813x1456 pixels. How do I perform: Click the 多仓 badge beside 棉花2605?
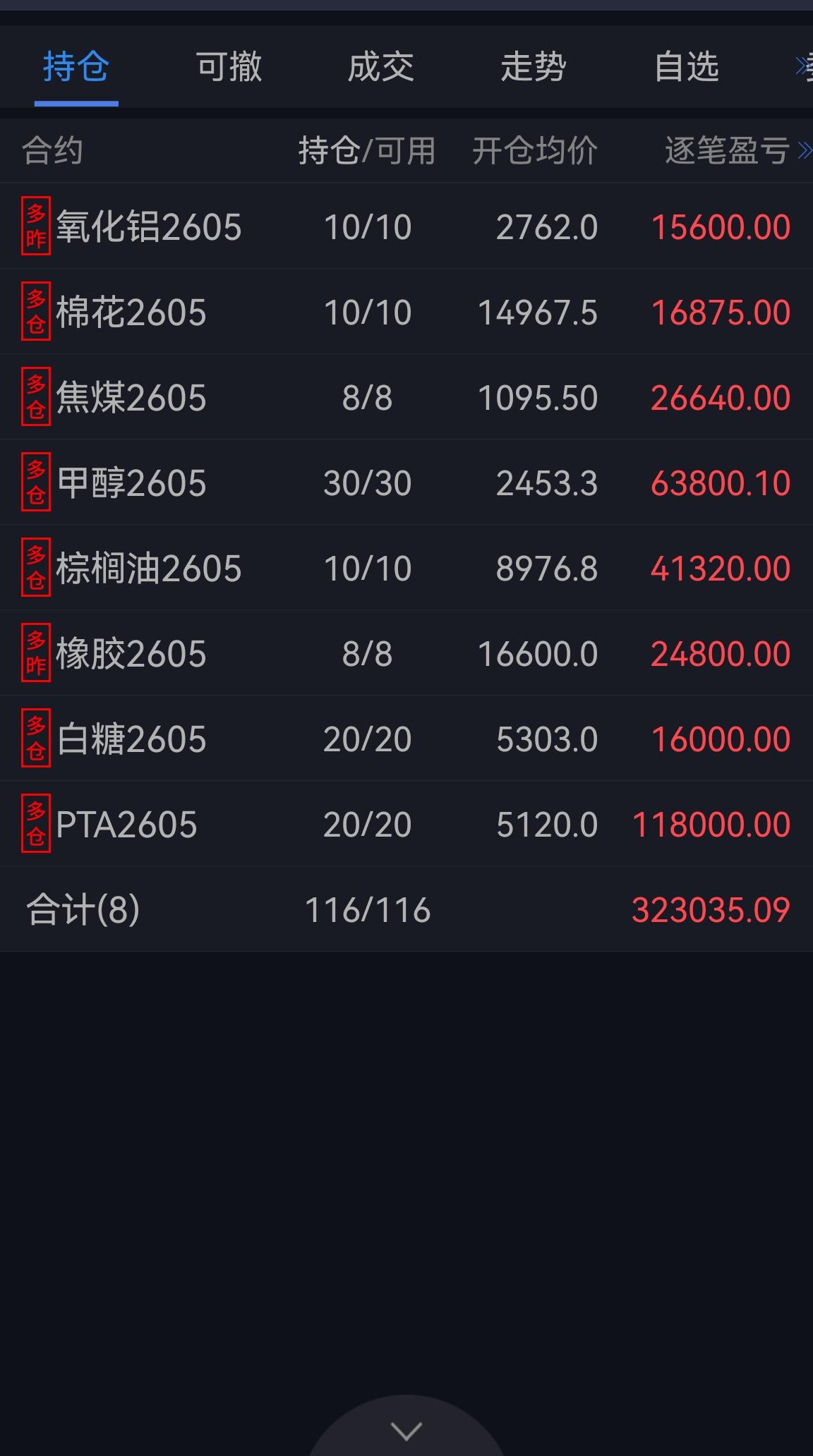(37, 311)
